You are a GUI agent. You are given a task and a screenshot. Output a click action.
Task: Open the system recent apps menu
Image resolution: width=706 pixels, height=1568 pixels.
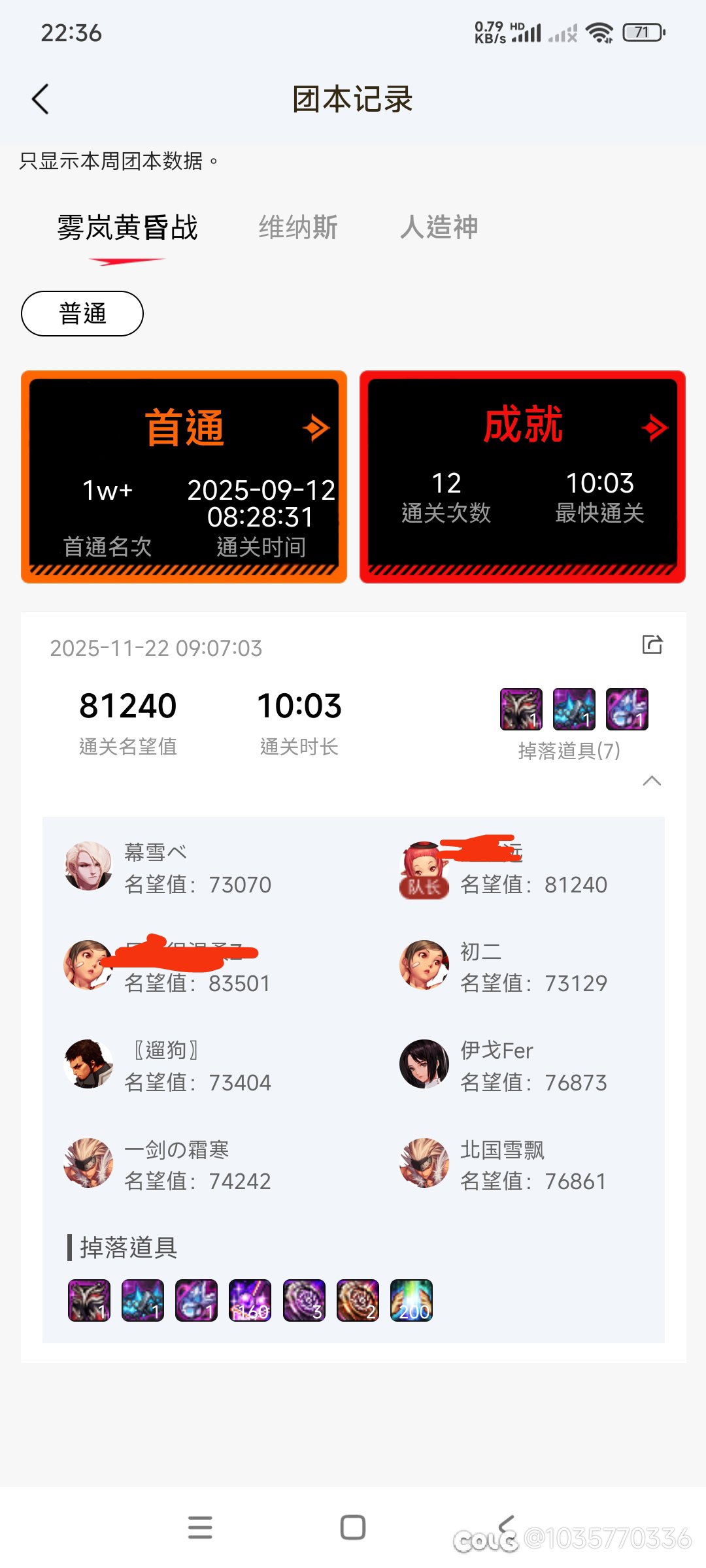pos(200,1527)
